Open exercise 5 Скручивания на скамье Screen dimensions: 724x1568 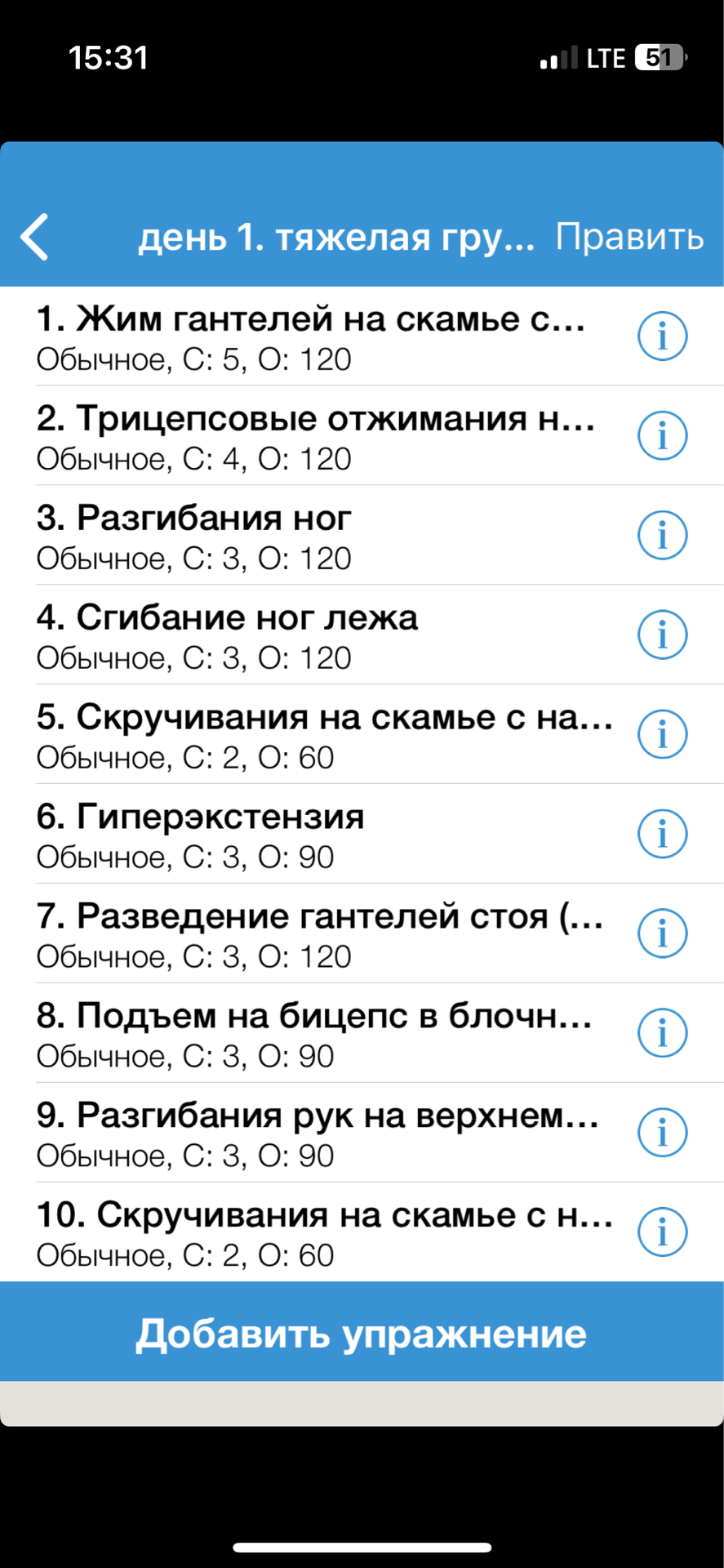click(310, 735)
